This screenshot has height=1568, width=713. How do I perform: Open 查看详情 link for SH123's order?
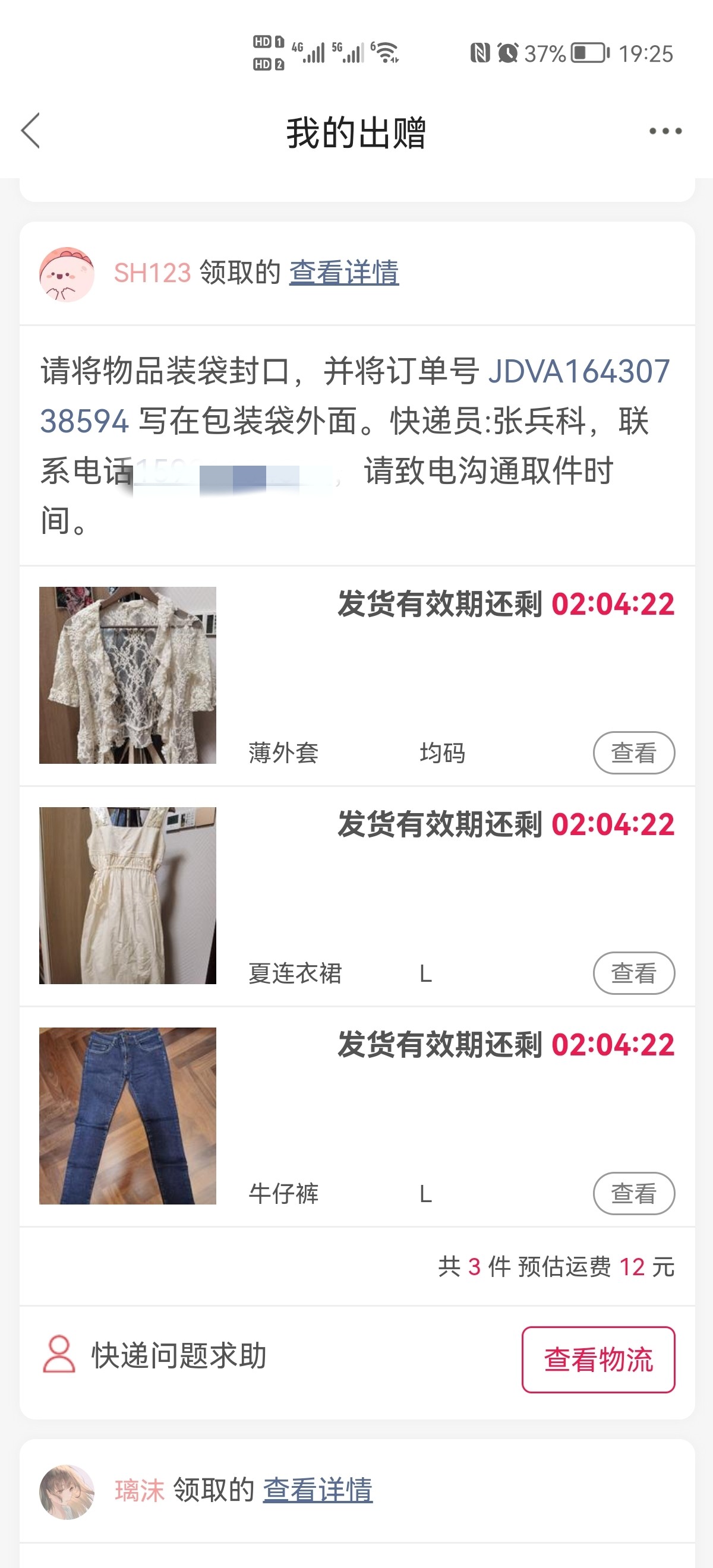(x=344, y=272)
